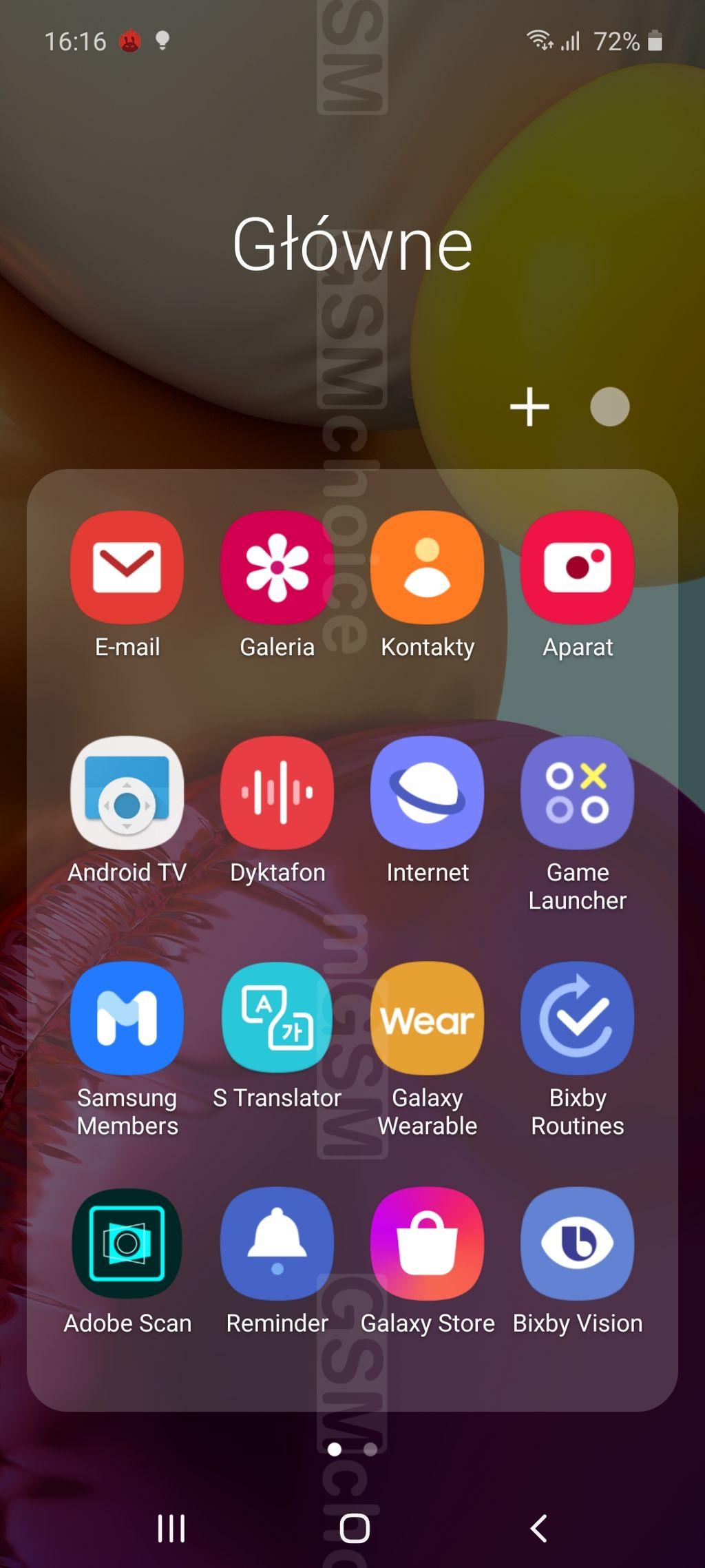705x1568 pixels.
Task: Open the Reminder app
Action: pos(277,1243)
